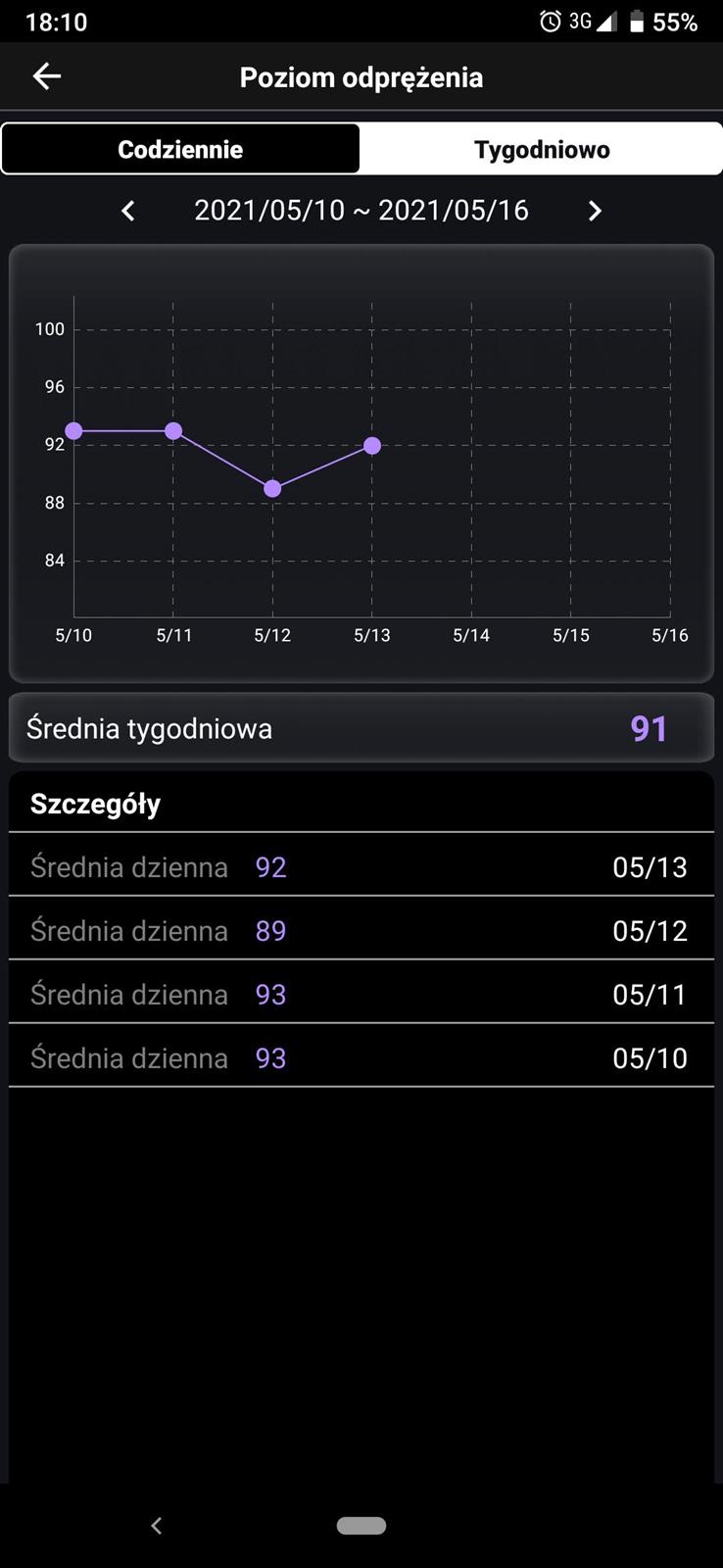This screenshot has height=1568, width=723.
Task: Go to the previous week
Action: pyautogui.click(x=128, y=211)
